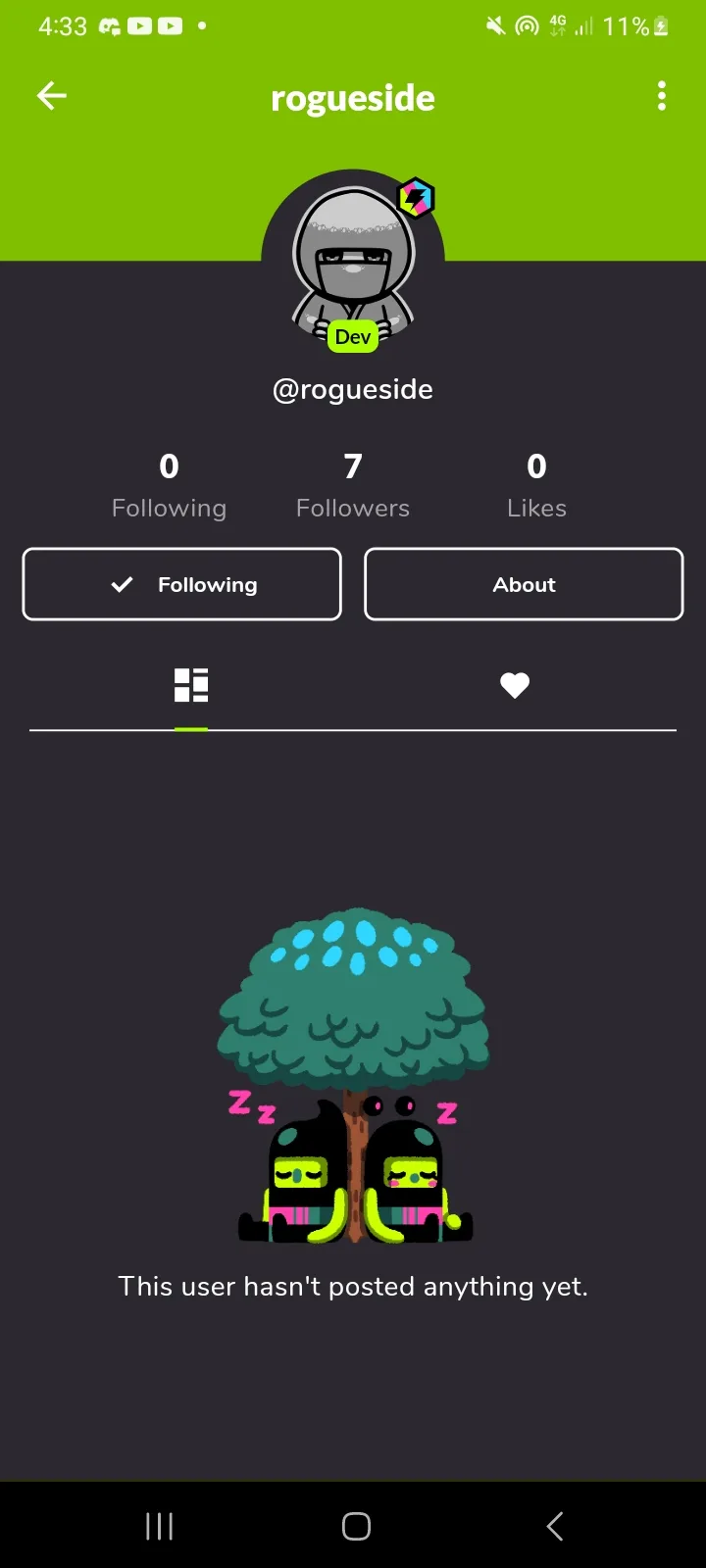View rogueside's 7 followers
The width and height of the screenshot is (706, 1568).
point(353,485)
